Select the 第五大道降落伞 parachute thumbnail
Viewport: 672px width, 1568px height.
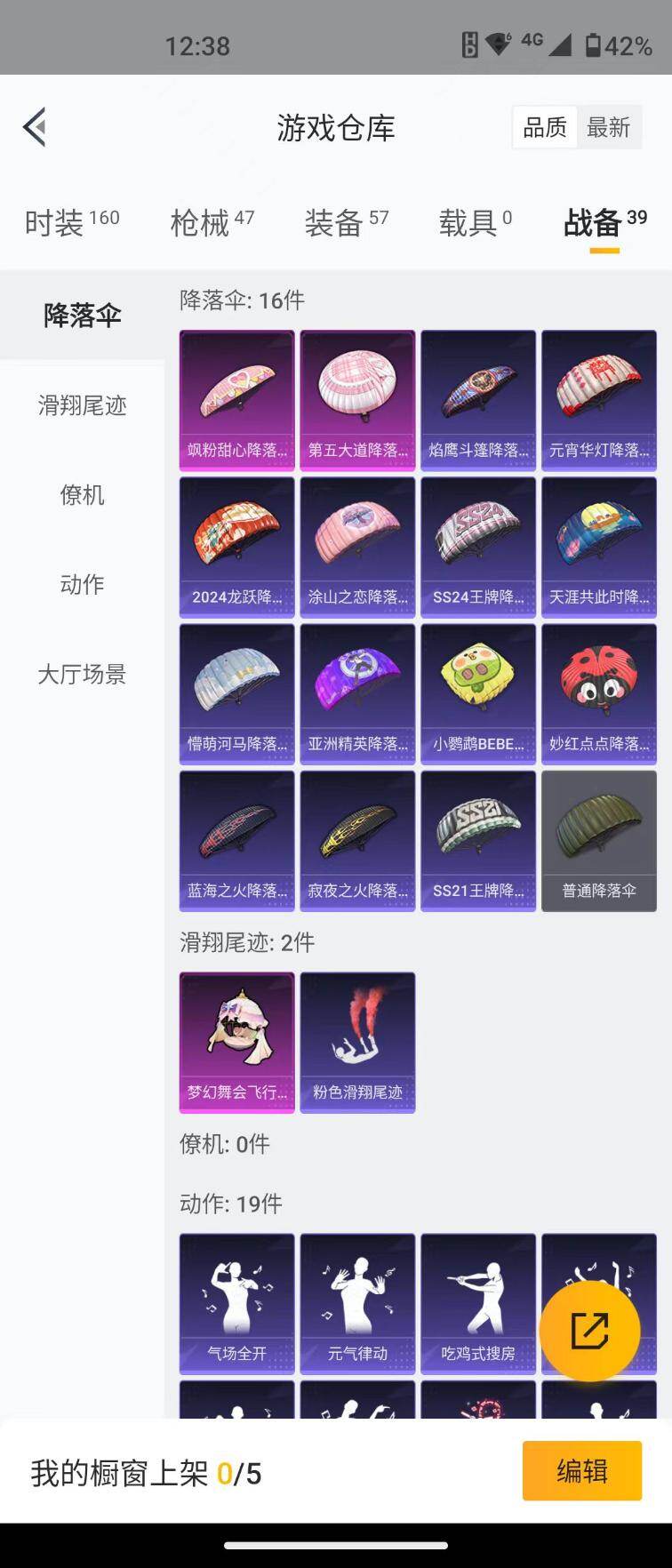click(356, 398)
